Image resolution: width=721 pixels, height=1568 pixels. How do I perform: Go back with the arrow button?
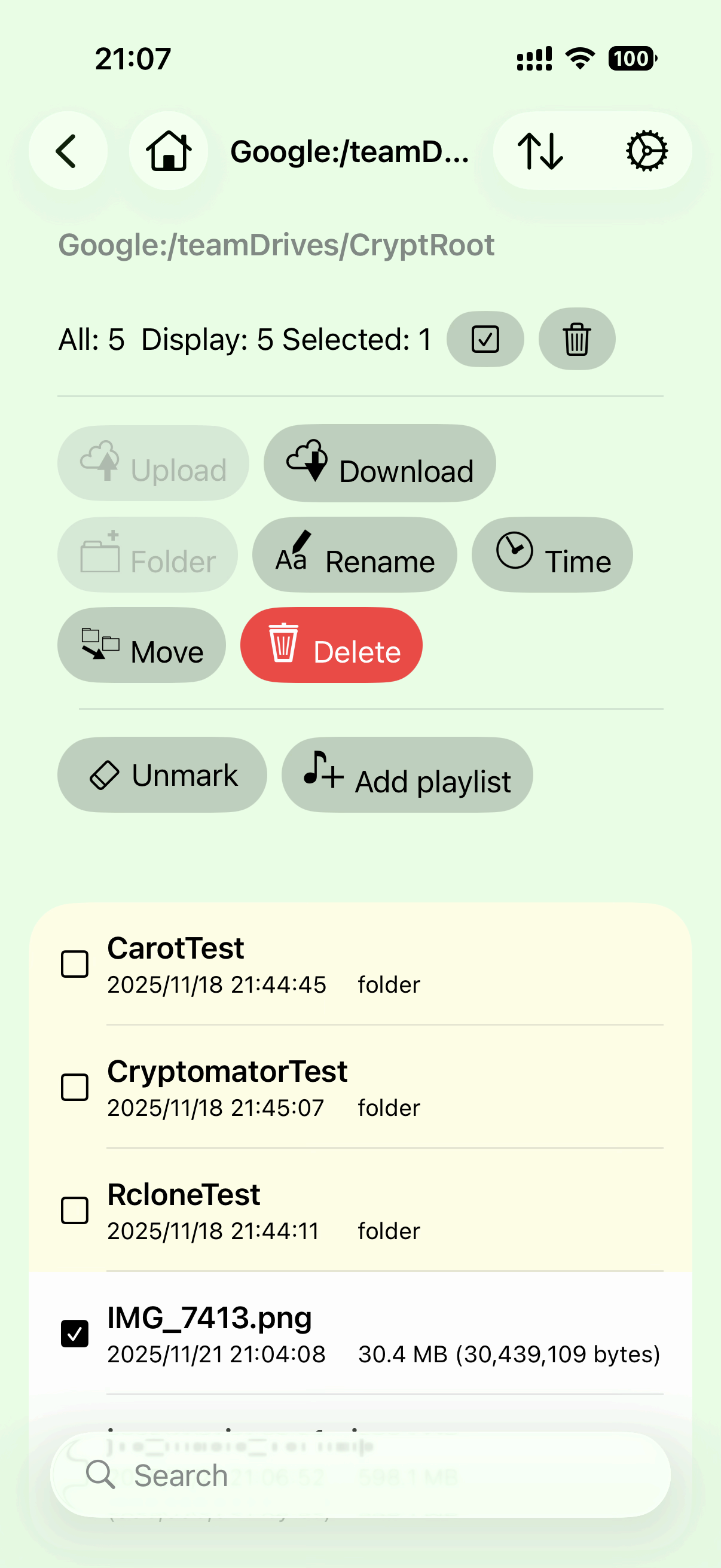click(68, 151)
